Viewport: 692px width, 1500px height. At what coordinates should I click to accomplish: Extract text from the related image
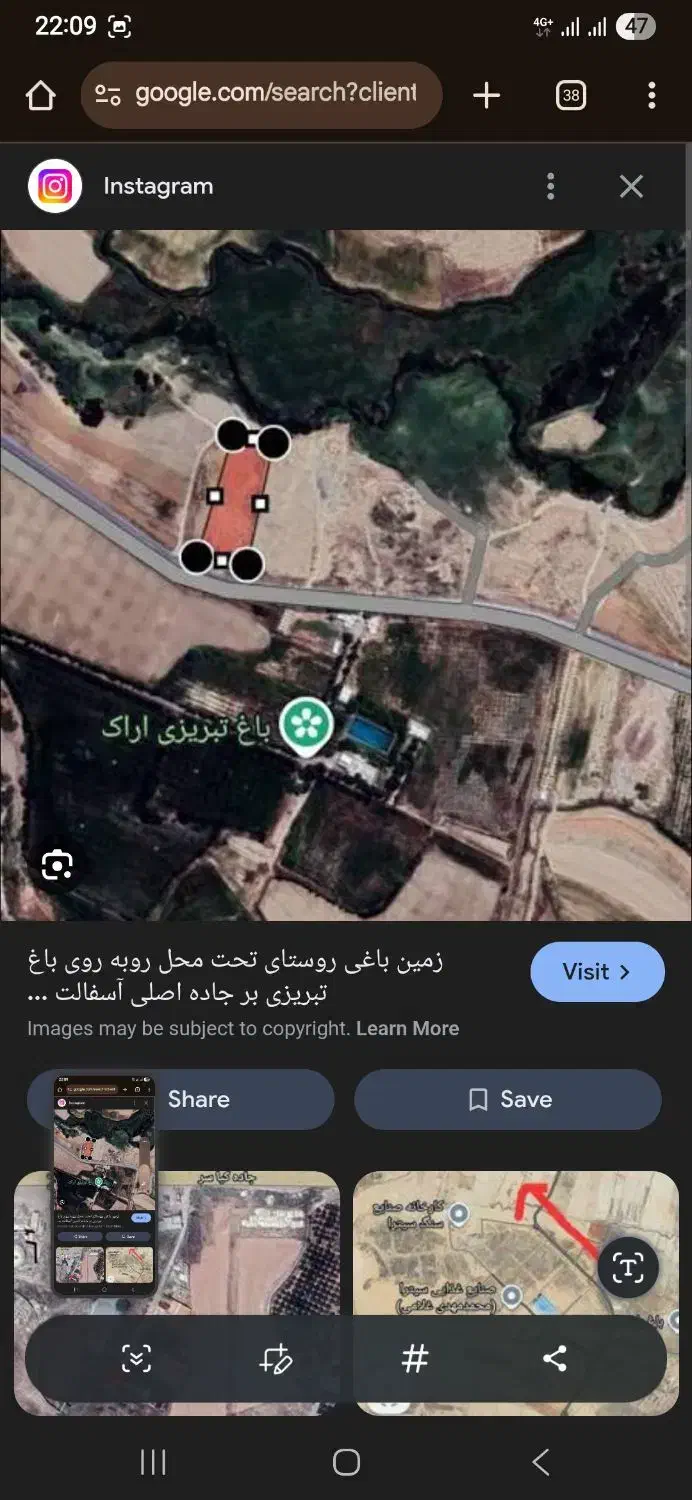click(x=627, y=1269)
